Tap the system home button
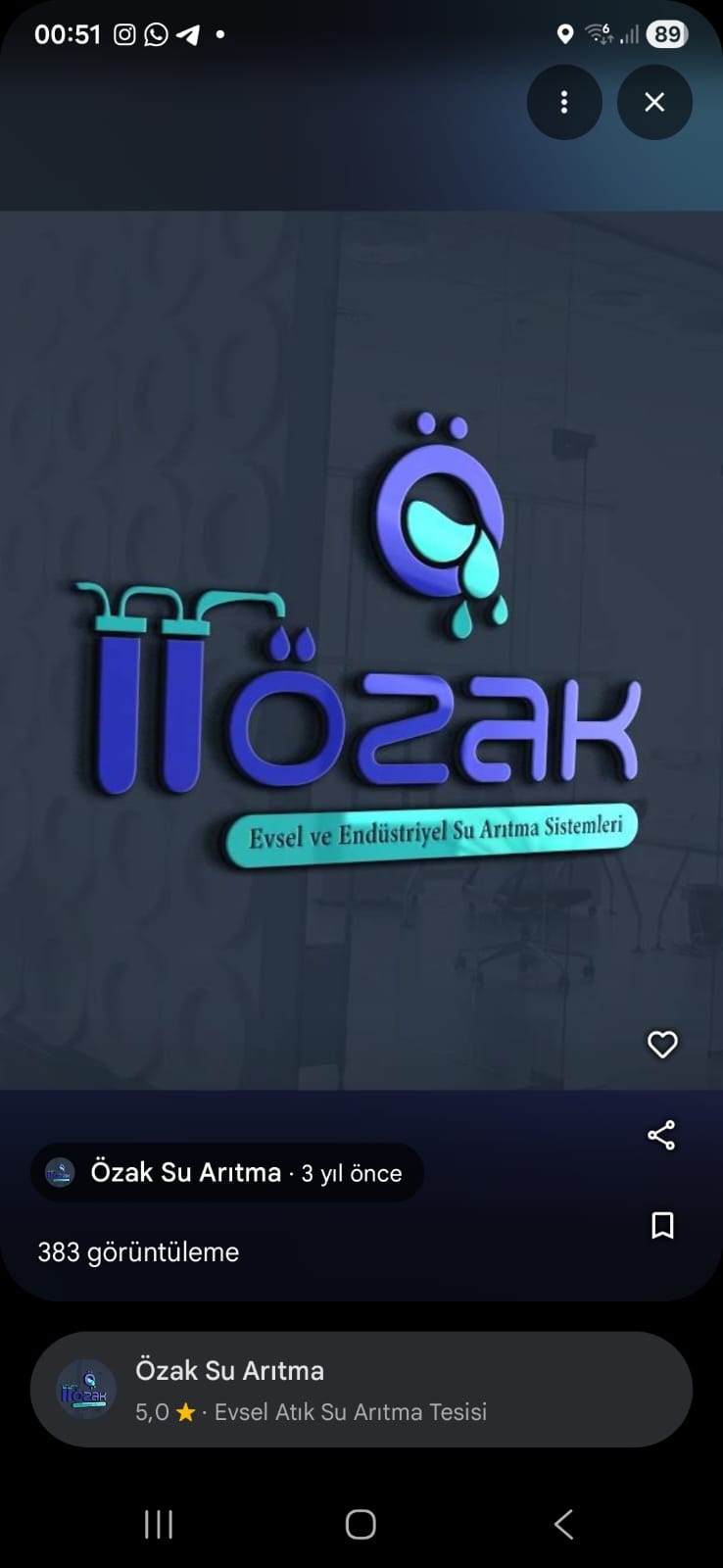The width and height of the screenshot is (723, 1568). tap(361, 1524)
